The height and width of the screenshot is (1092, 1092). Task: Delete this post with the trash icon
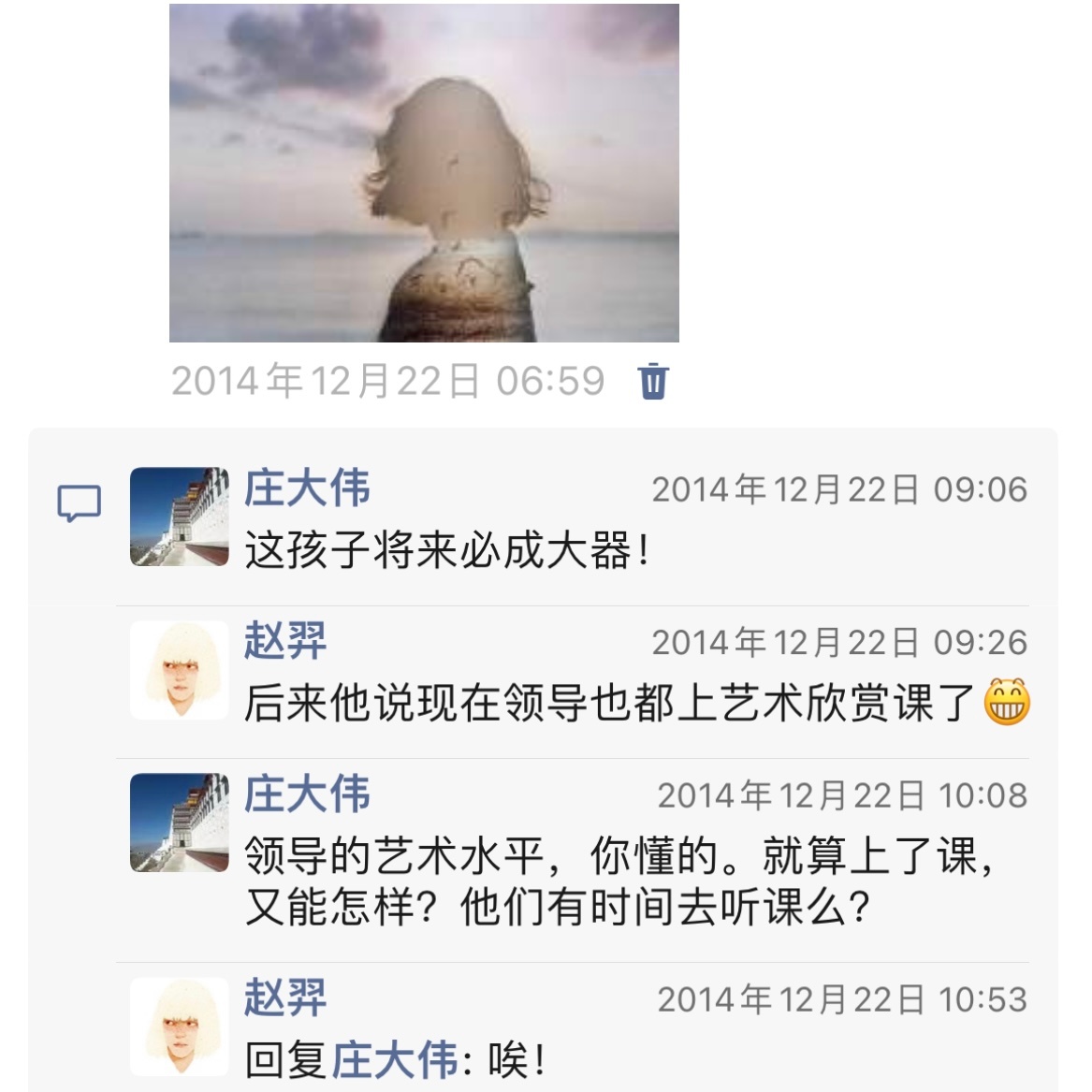[653, 381]
